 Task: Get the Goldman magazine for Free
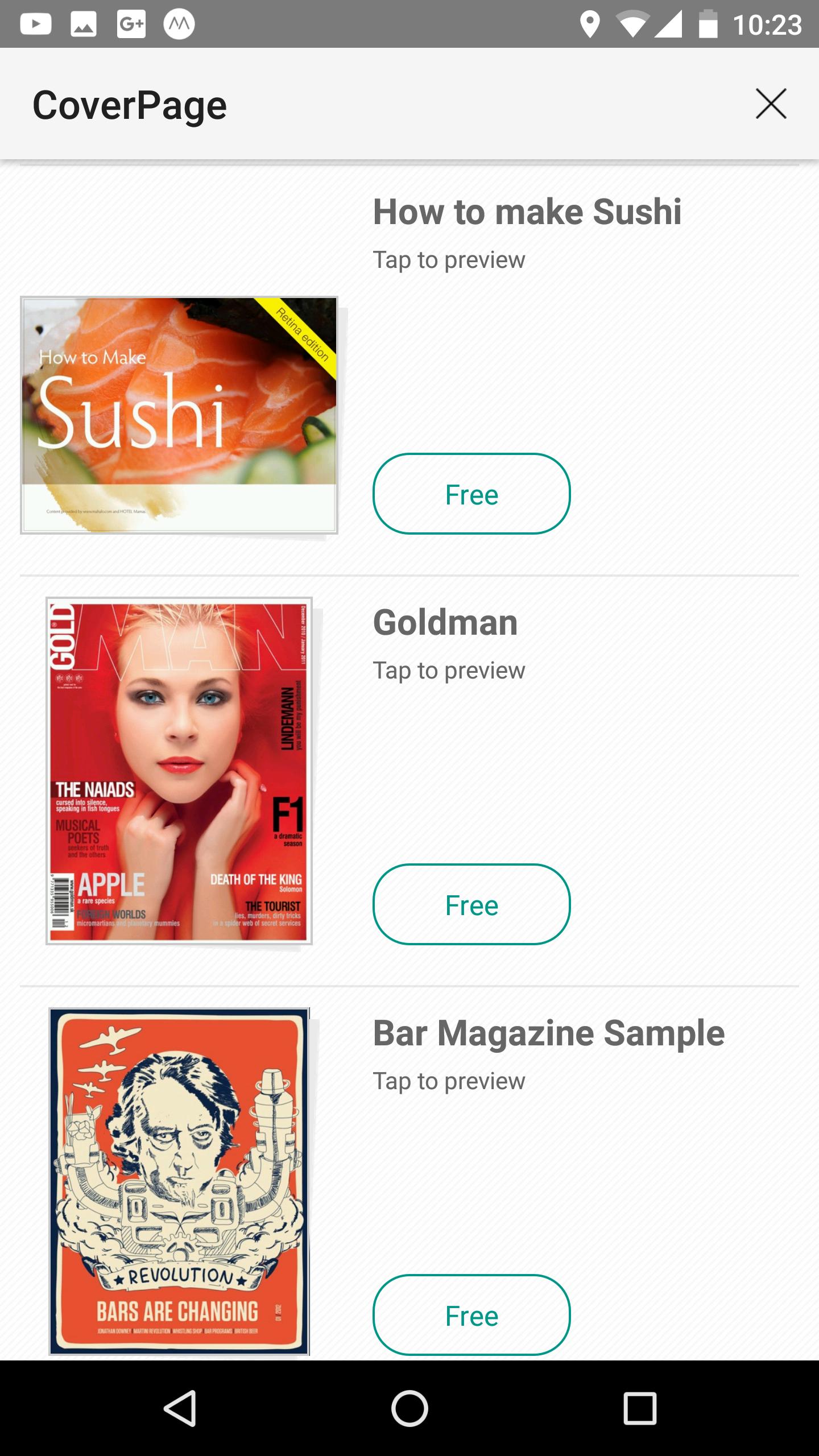471,904
